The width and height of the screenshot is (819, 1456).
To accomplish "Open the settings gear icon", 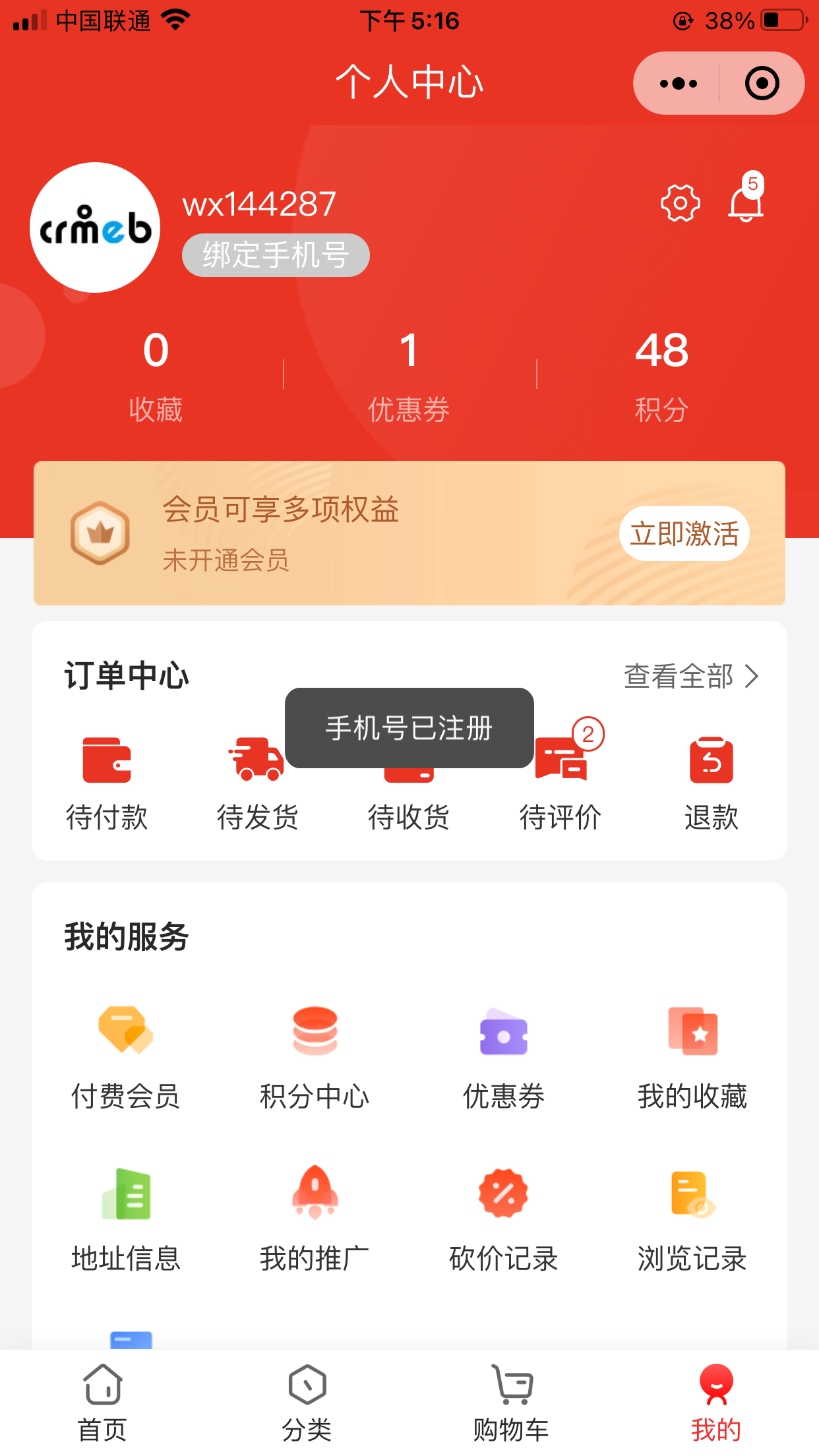I will [680, 203].
